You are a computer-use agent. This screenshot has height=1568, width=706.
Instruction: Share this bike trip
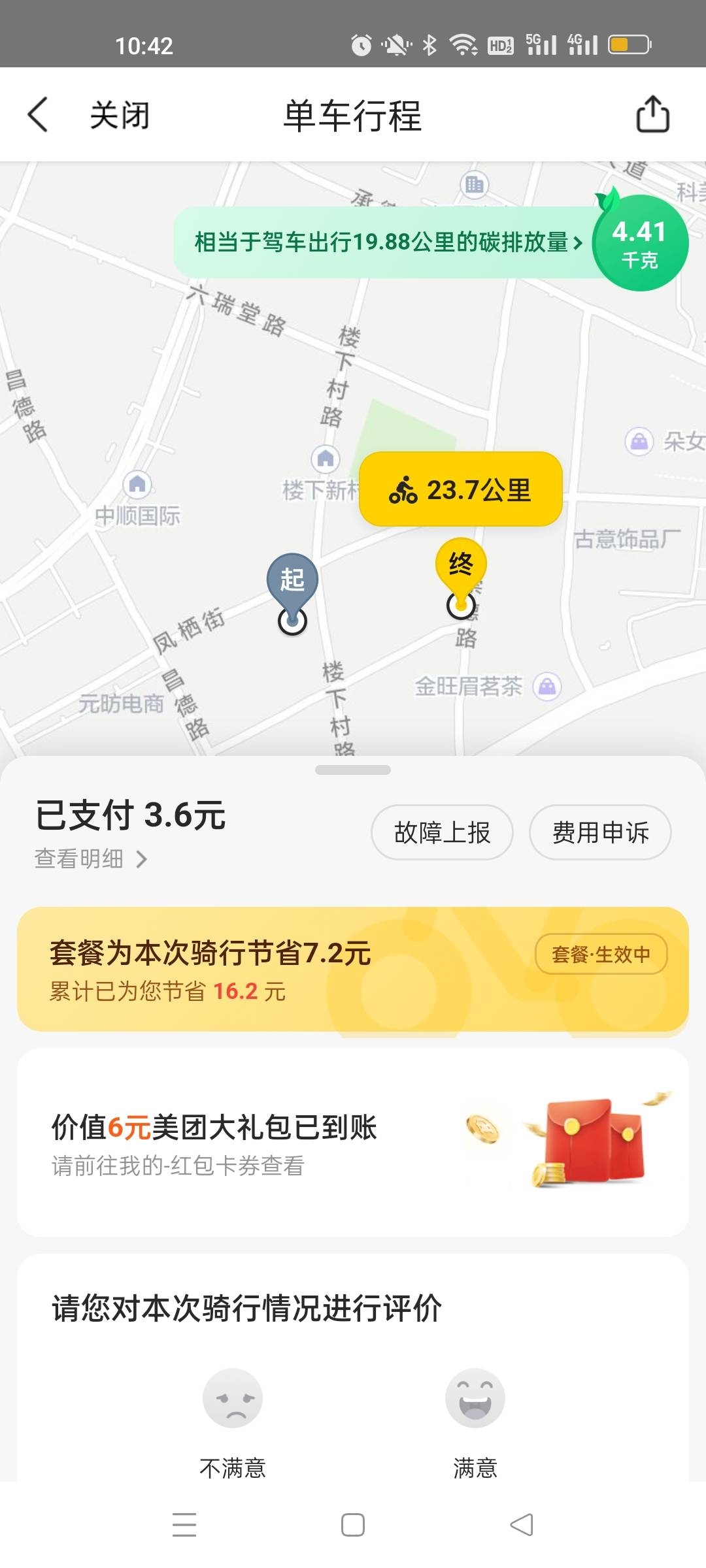[652, 115]
